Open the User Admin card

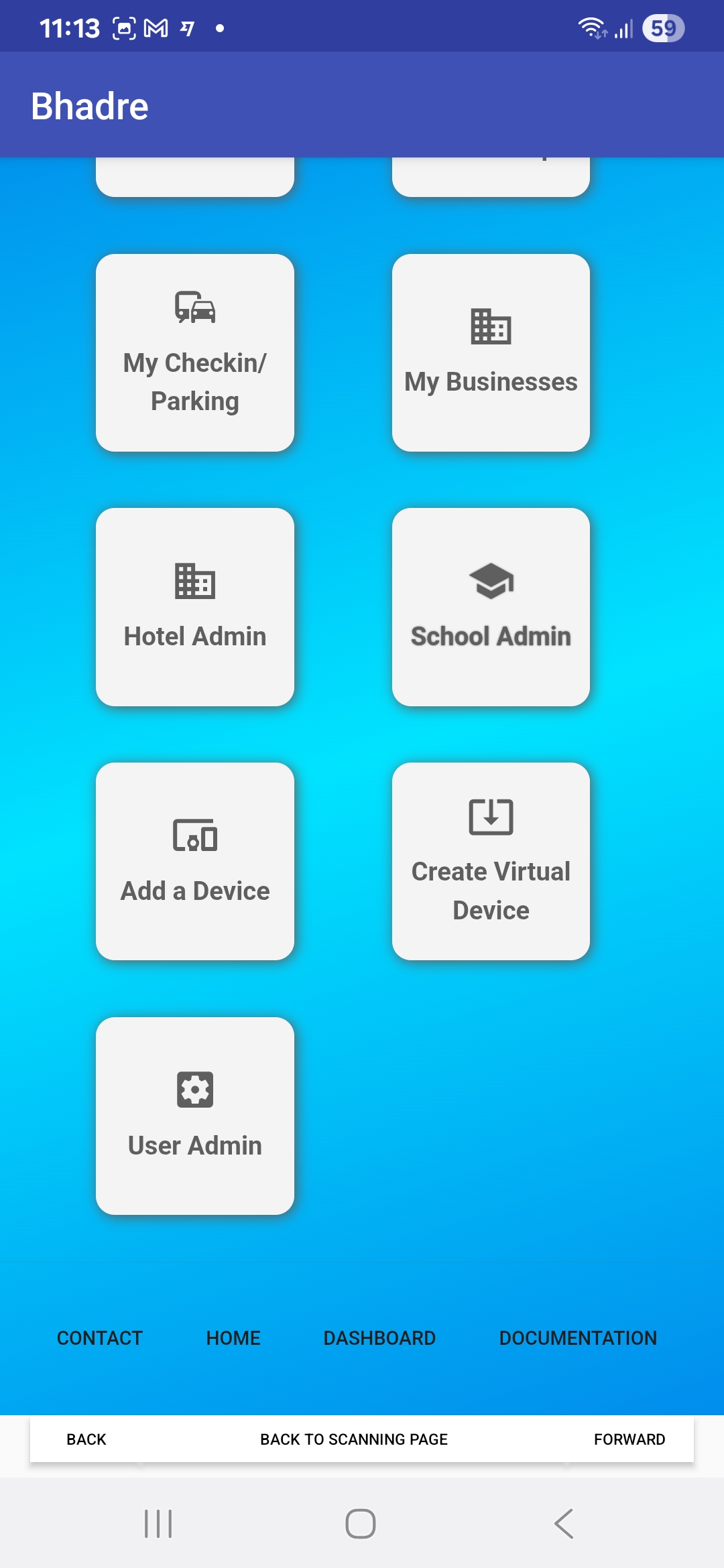pos(195,1116)
